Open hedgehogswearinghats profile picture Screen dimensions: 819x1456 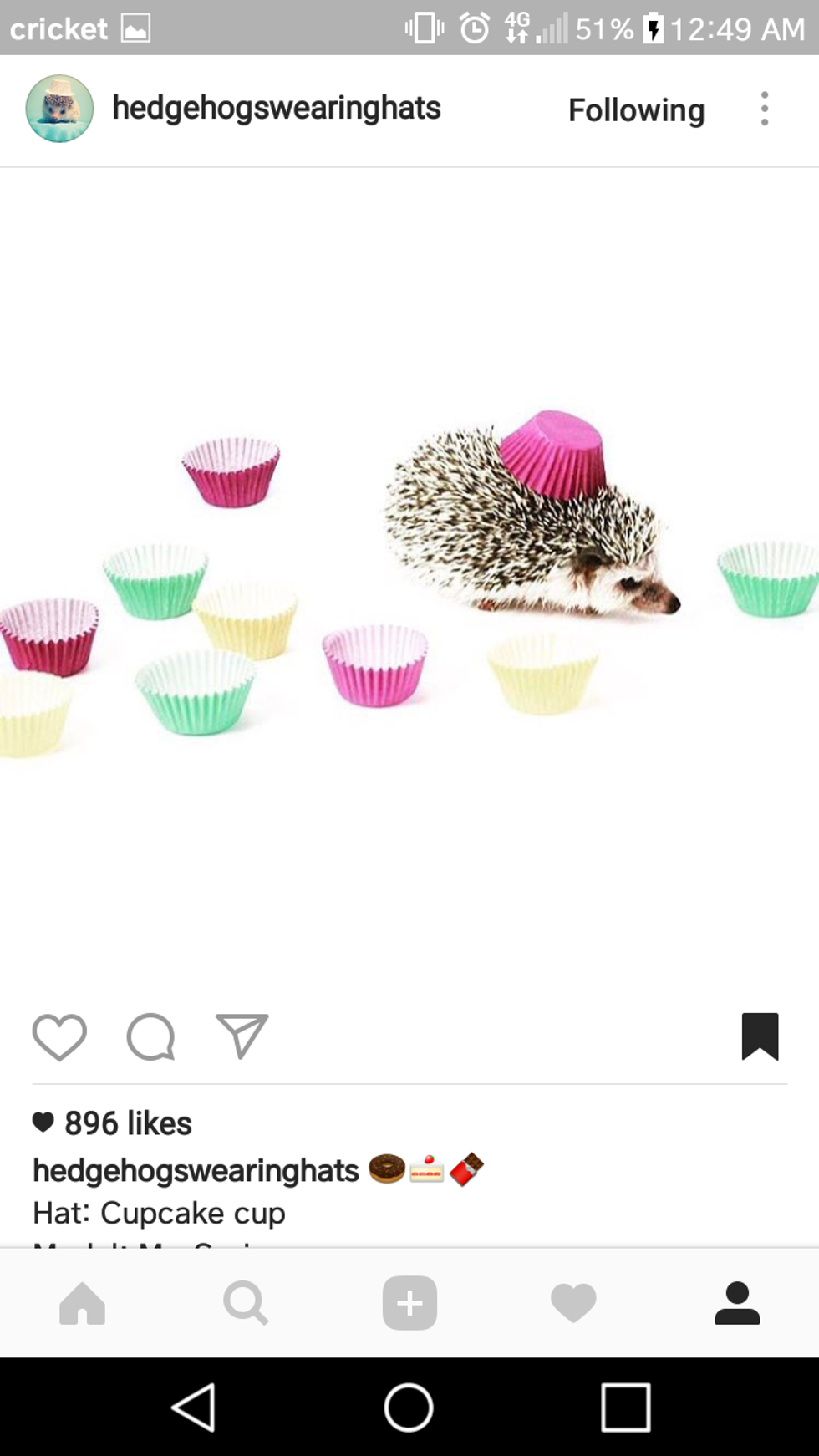[x=59, y=109]
